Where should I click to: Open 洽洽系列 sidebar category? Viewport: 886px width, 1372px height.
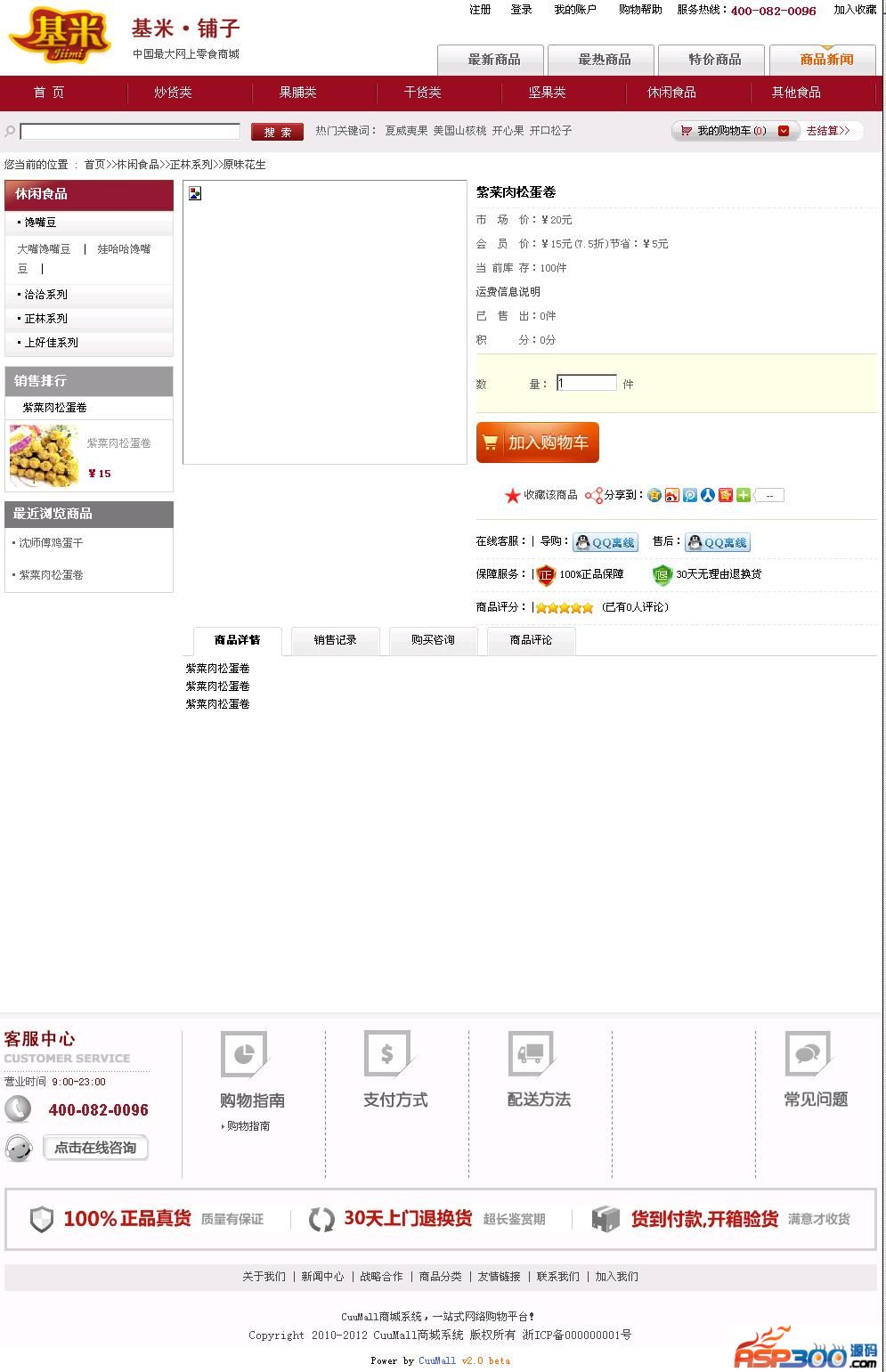click(x=46, y=295)
